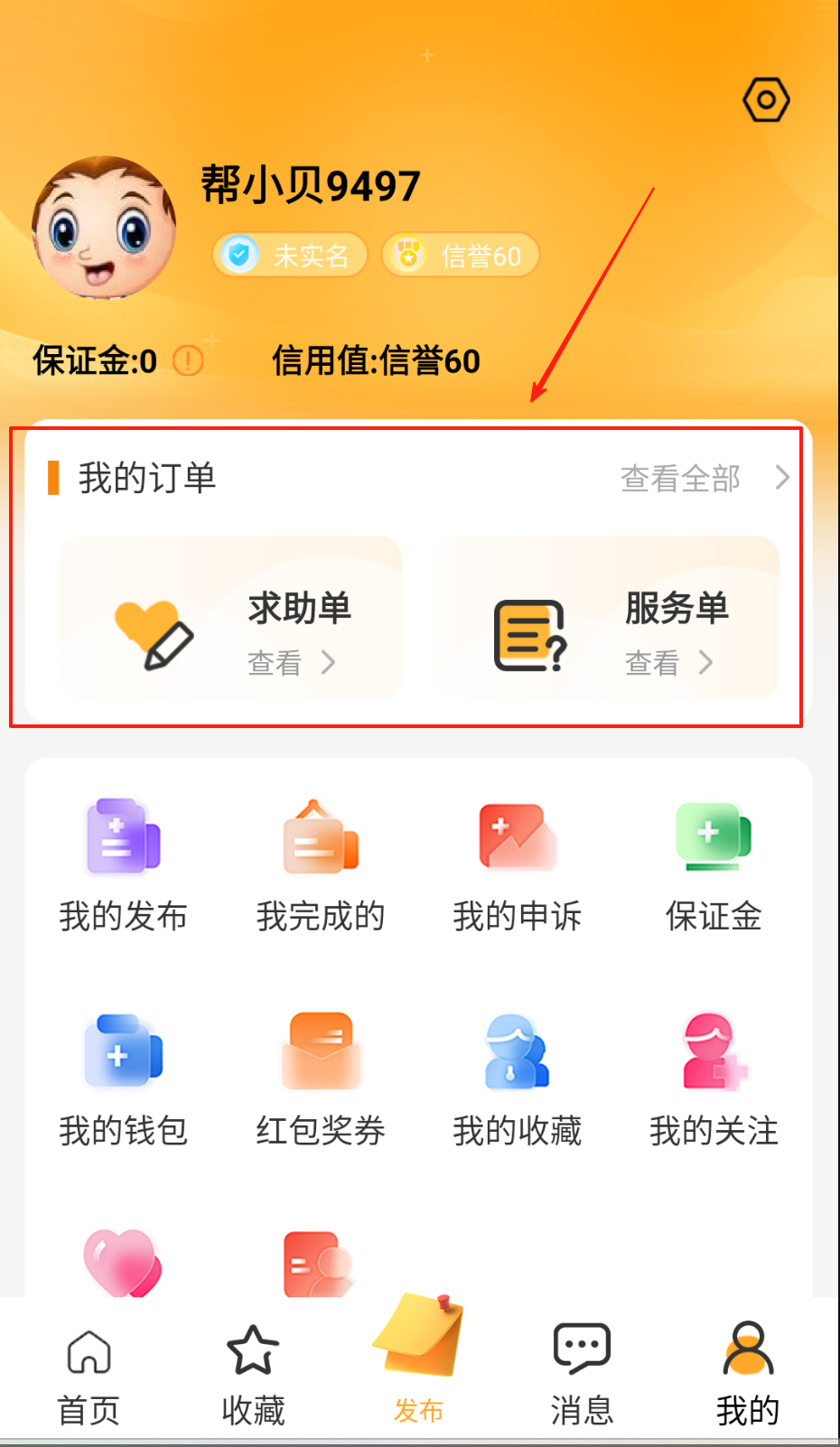Tap the 未实名 verification chip
The height and width of the screenshot is (1447, 840).
coord(290,256)
